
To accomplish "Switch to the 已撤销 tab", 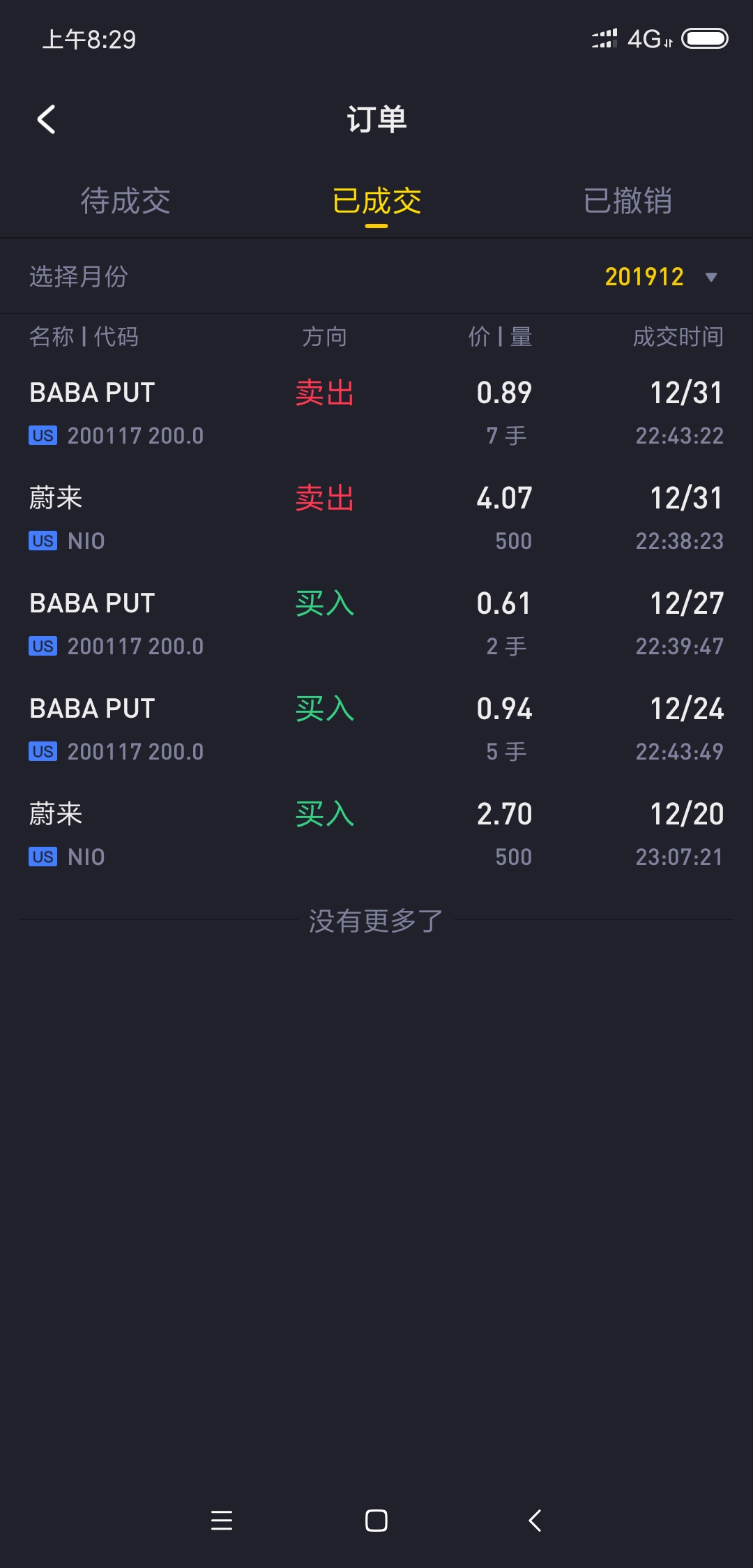I will (x=627, y=201).
